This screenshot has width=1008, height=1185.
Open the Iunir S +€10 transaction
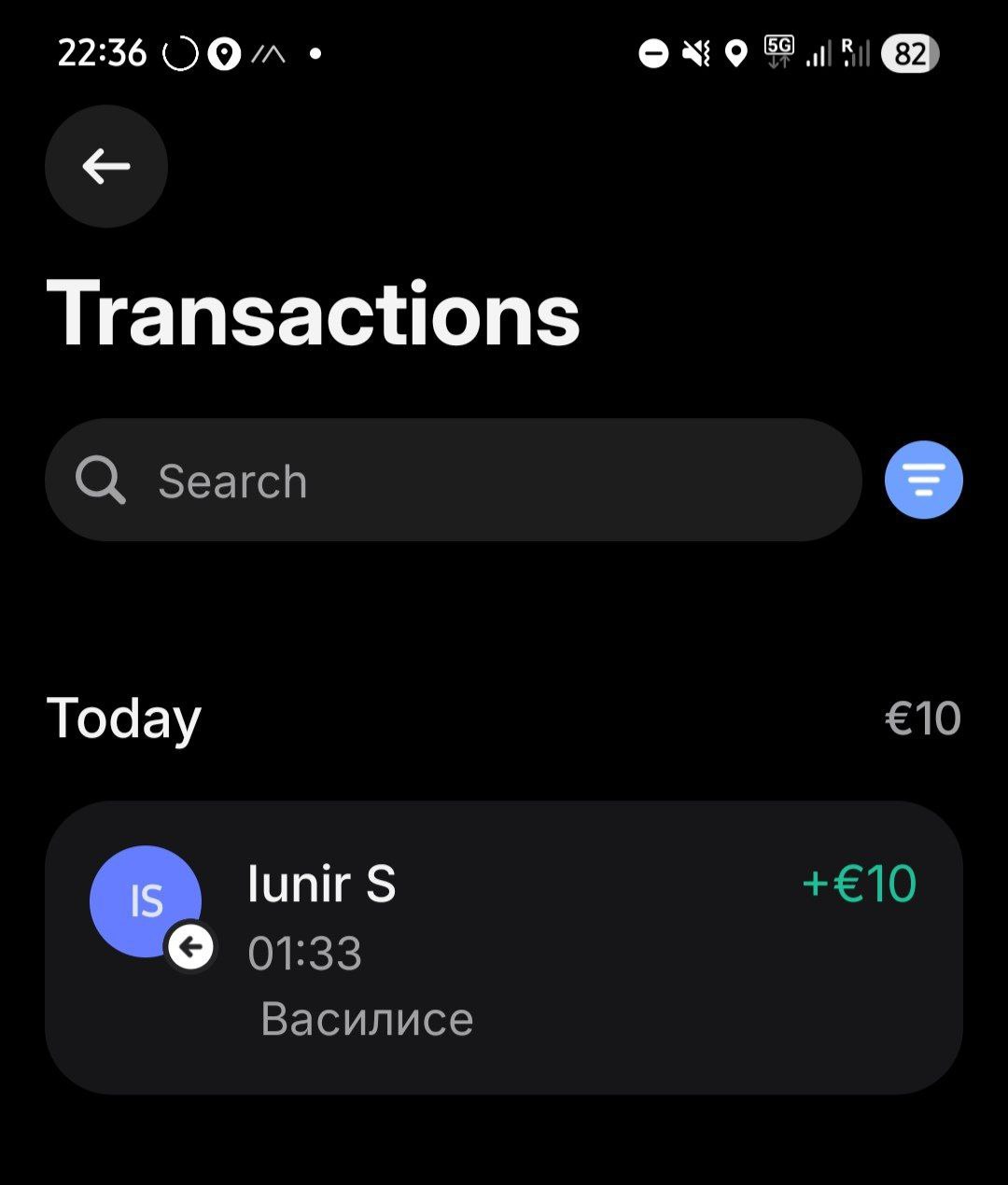click(x=504, y=947)
